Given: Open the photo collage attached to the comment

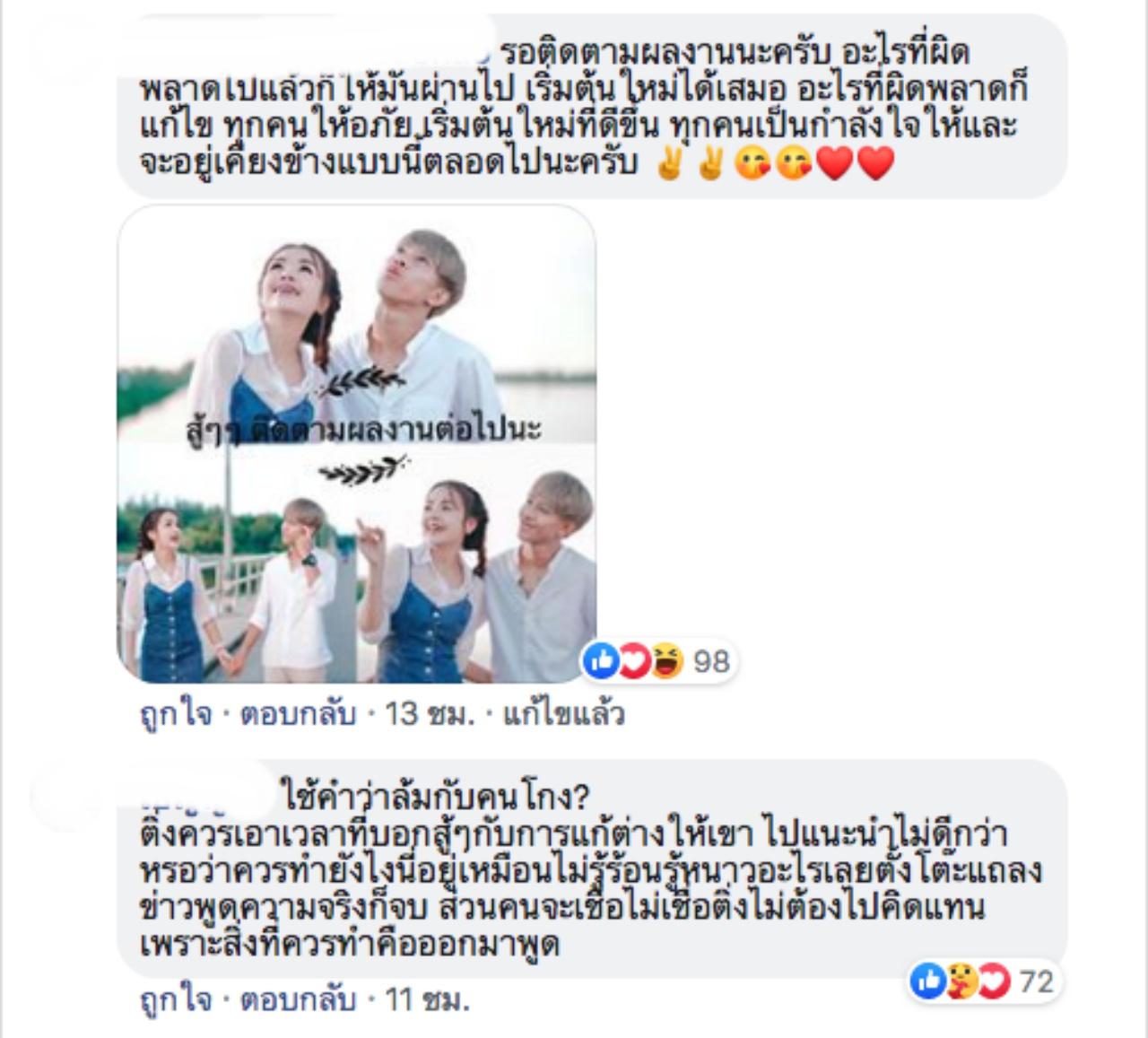Looking at the screenshot, I should click(357, 444).
